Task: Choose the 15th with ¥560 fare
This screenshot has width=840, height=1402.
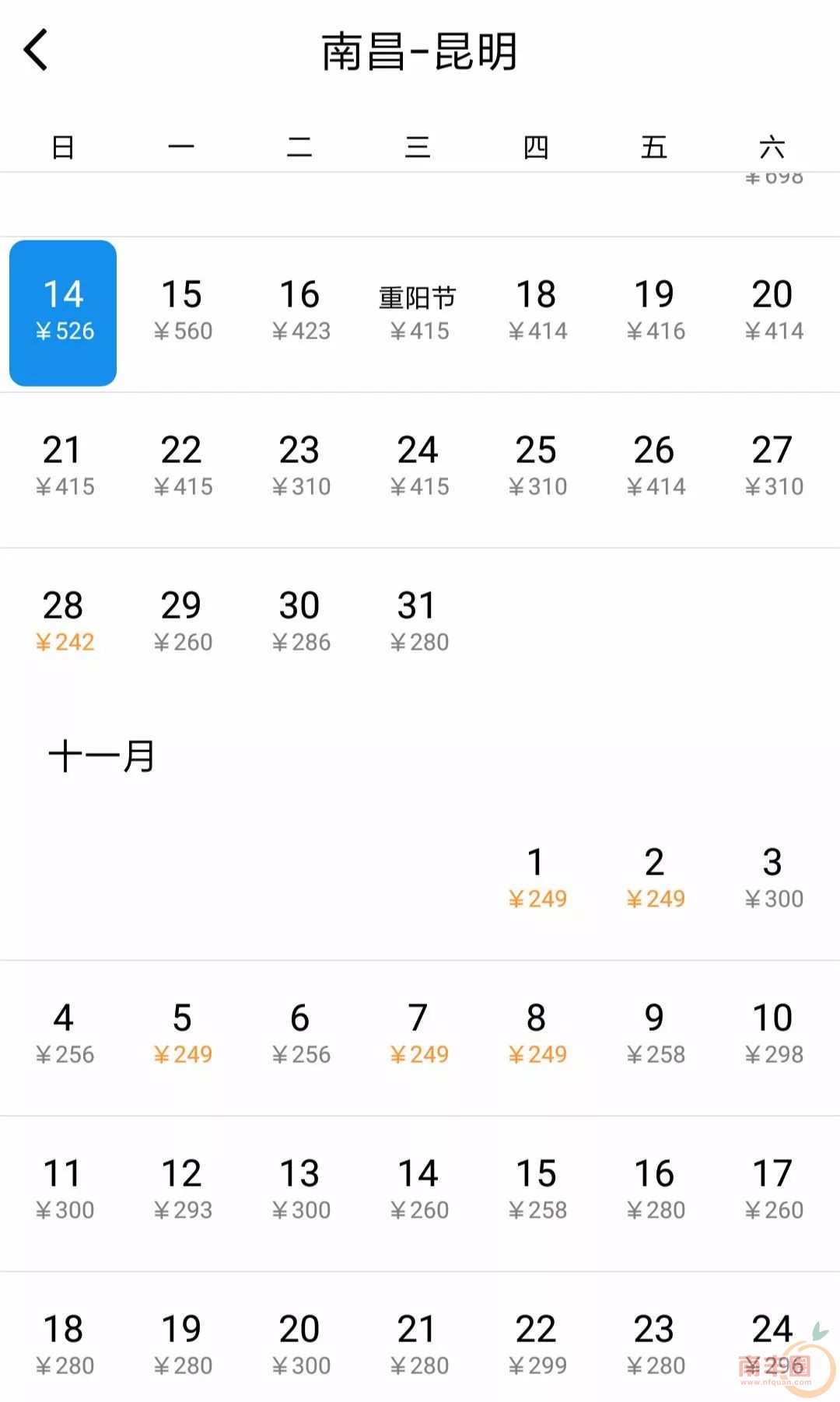Action: 182,312
